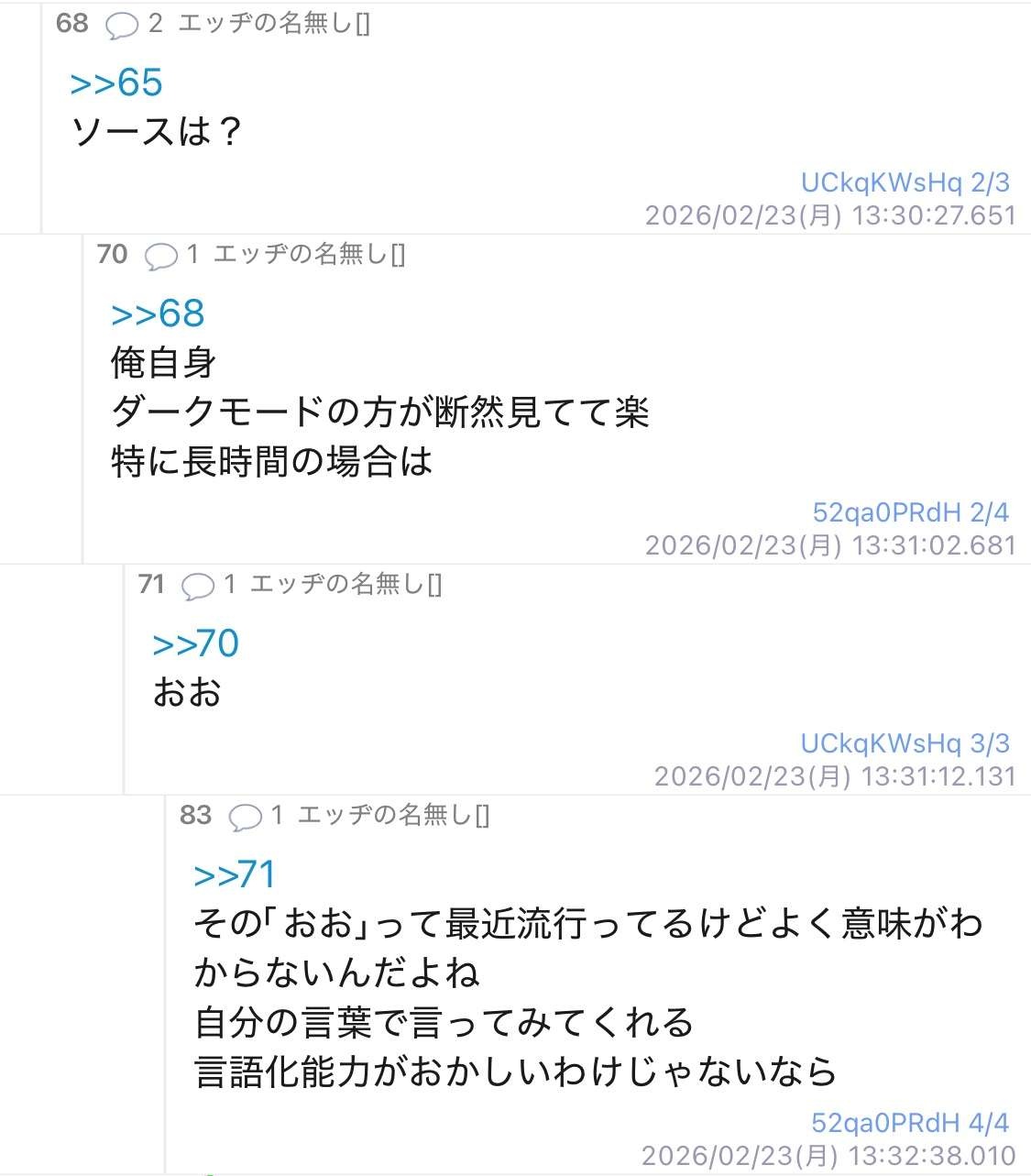Jump to post via >>70 link
This screenshot has height=1176, width=1031.
(196, 643)
